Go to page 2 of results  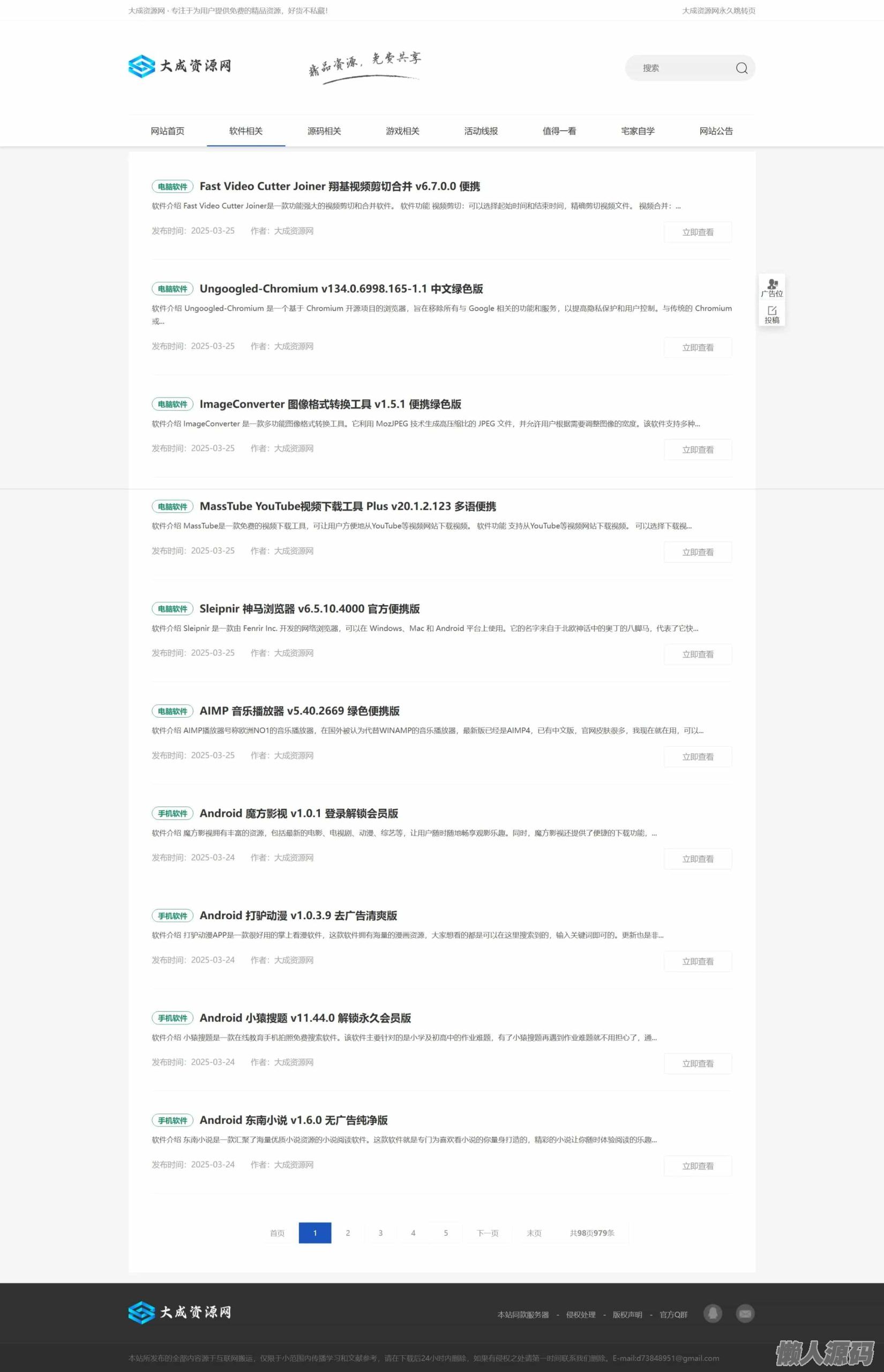tap(347, 1233)
